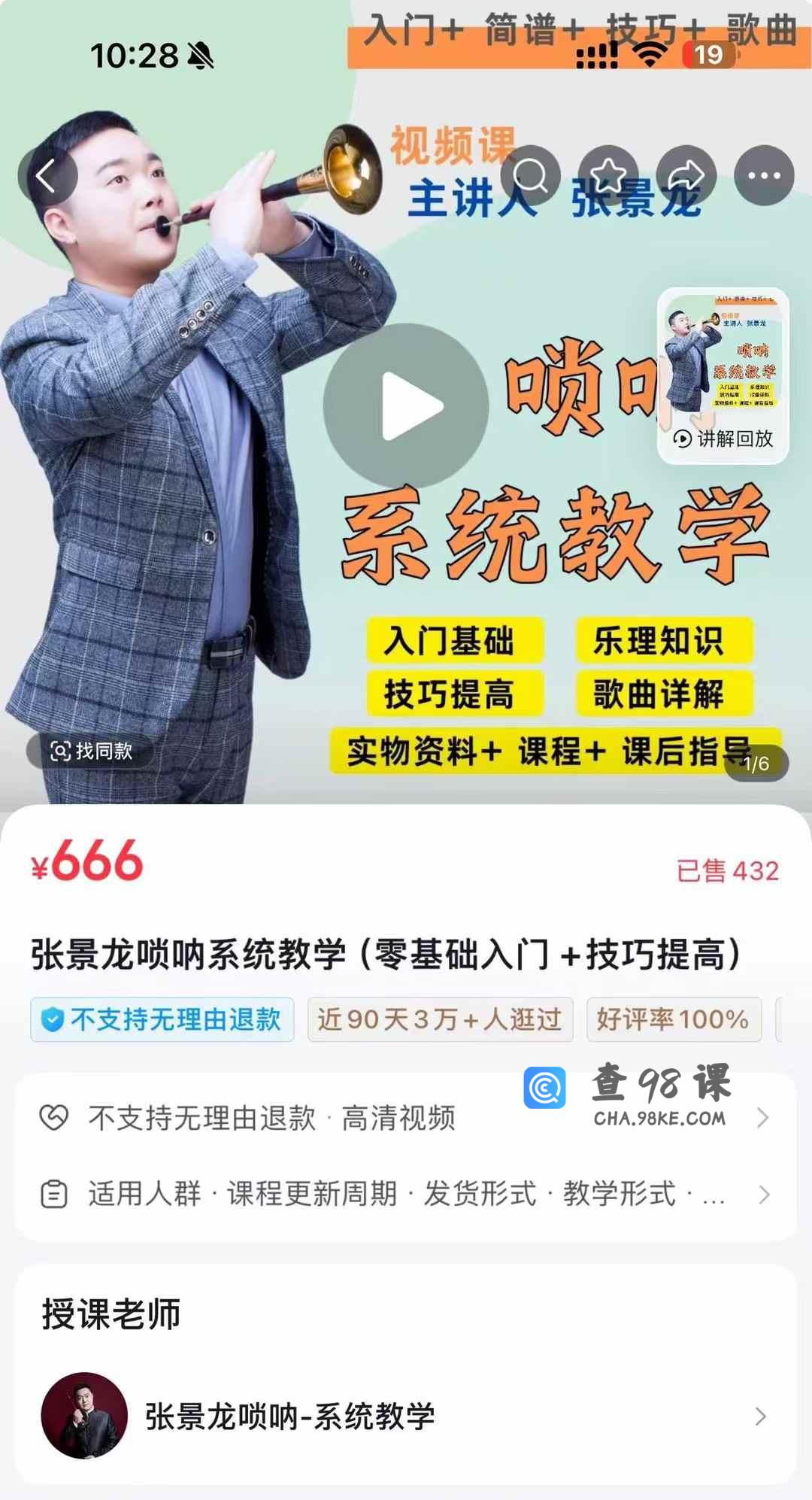Open teacher profile 张景龙唢呐-系统教学
This screenshot has width=812, height=1500.
coord(406,1416)
